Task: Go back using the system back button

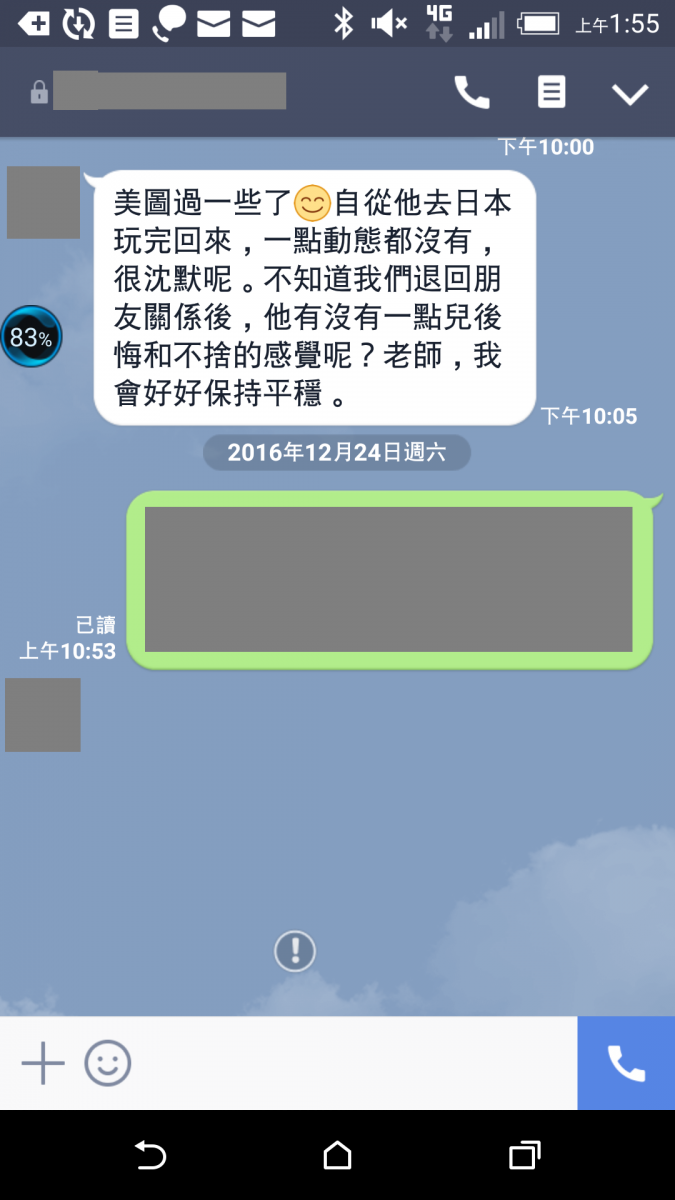Action: pos(150,1156)
